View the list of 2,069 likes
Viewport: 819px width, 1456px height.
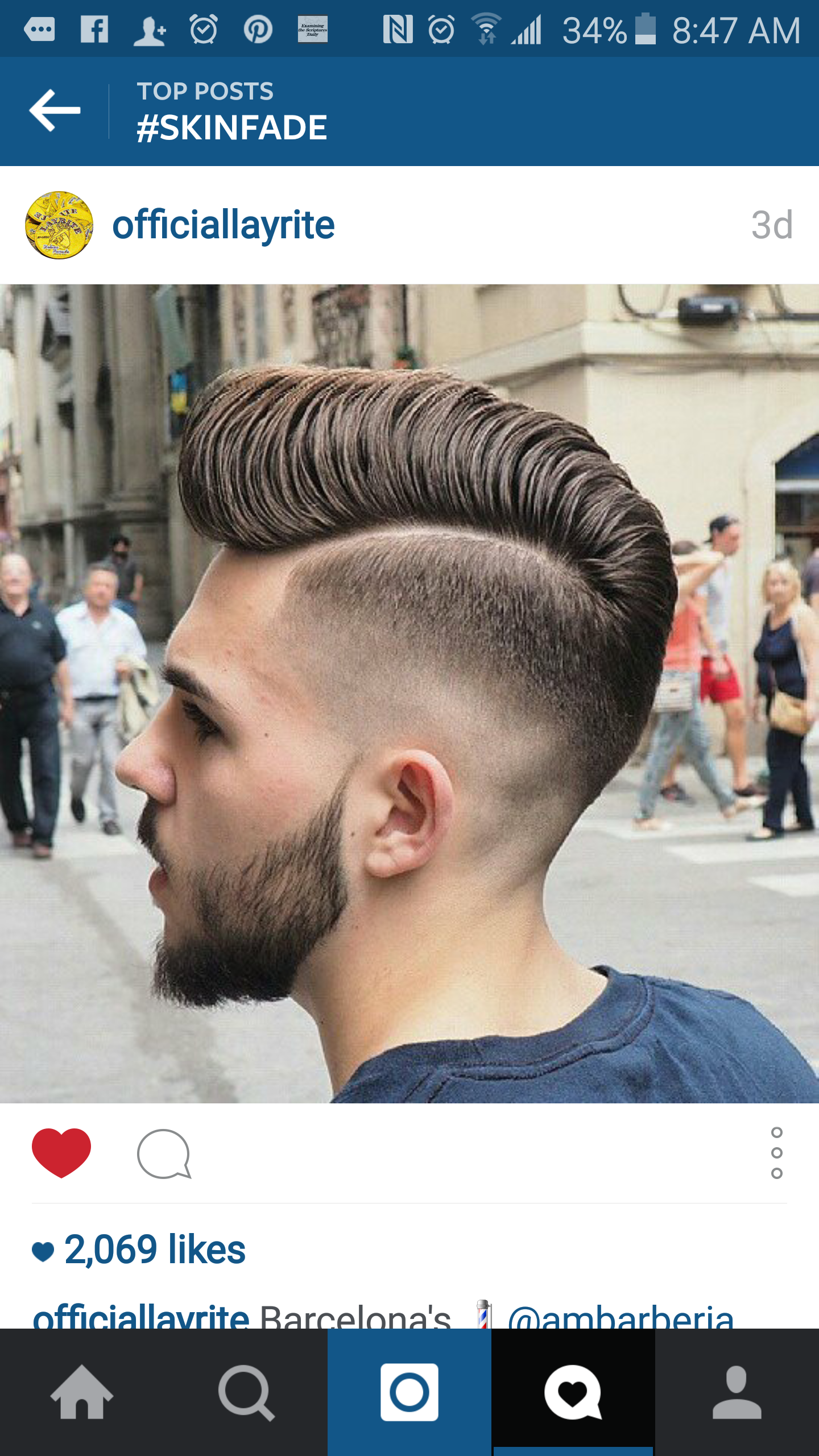pyautogui.click(x=155, y=1250)
